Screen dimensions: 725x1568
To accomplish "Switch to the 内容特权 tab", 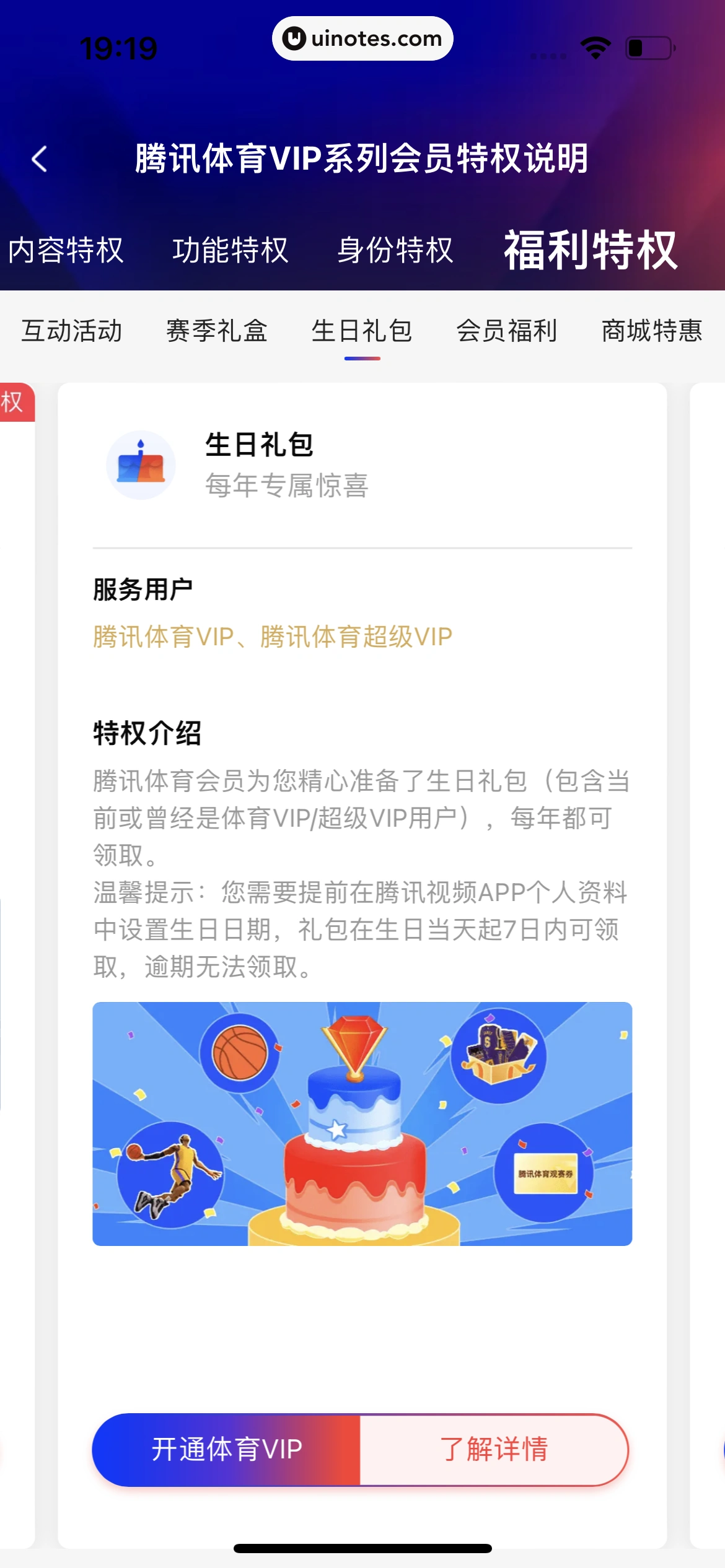I will 64,249.
